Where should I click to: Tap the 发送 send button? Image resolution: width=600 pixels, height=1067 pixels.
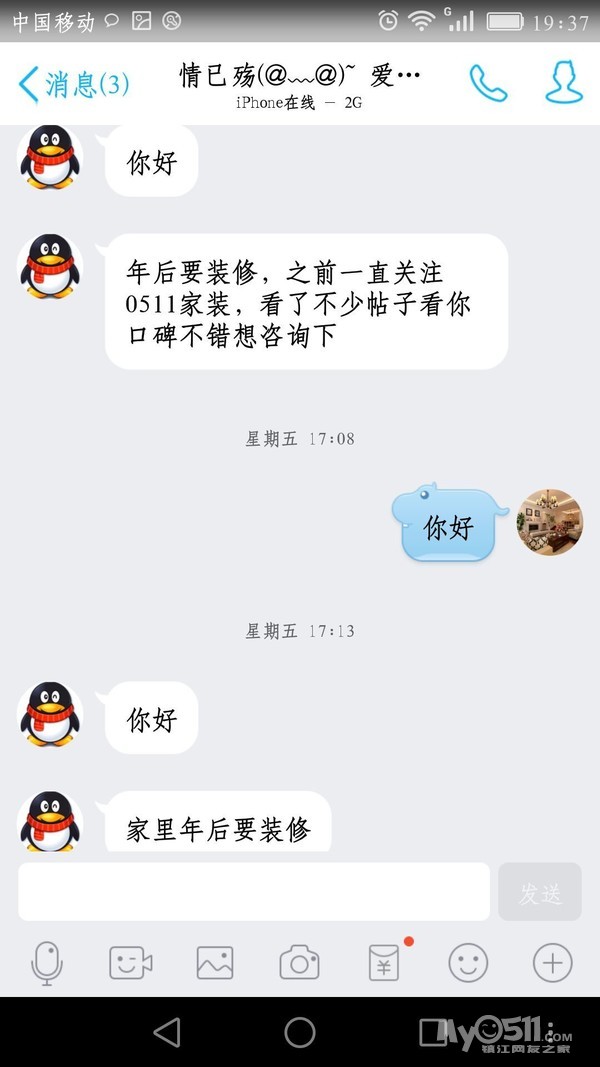coord(540,892)
